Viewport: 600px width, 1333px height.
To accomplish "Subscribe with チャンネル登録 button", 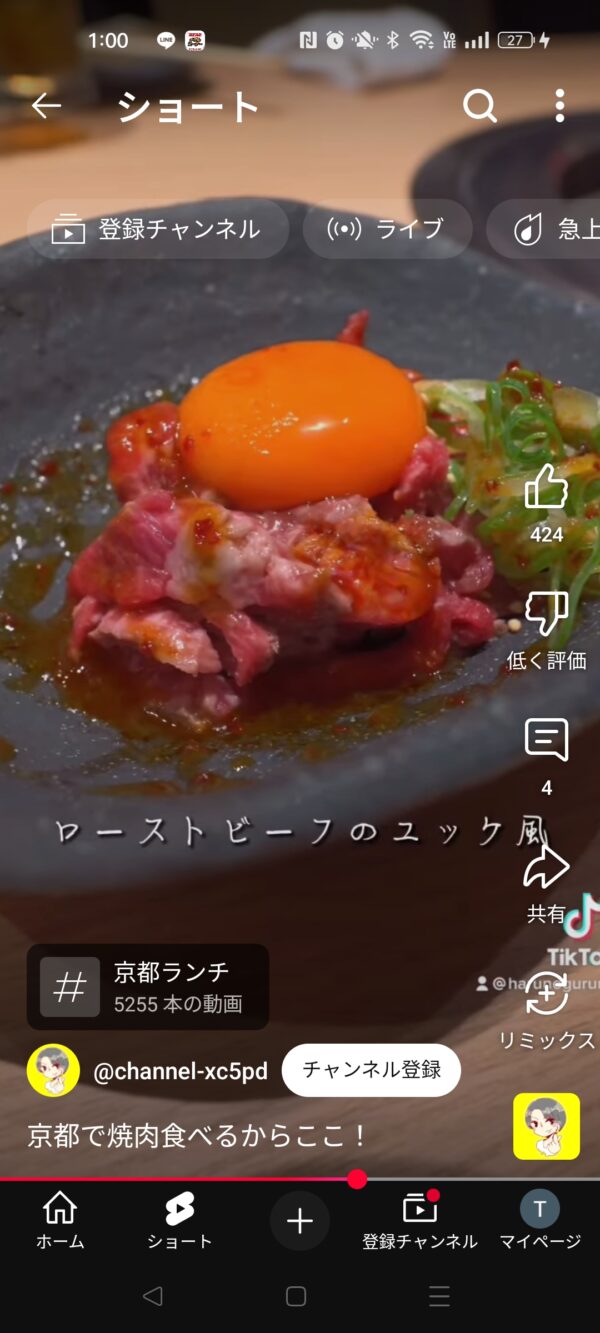I will [371, 1070].
